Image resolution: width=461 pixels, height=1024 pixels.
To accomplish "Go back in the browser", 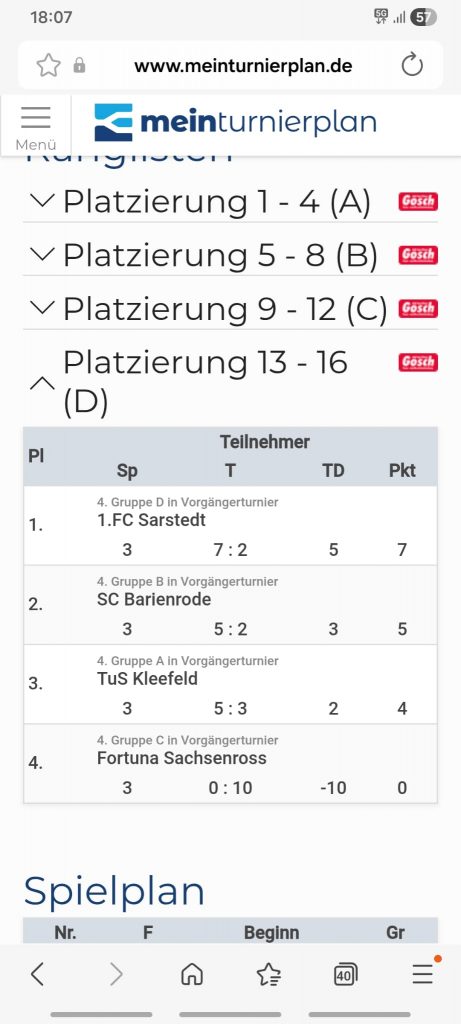I will [x=37, y=974].
